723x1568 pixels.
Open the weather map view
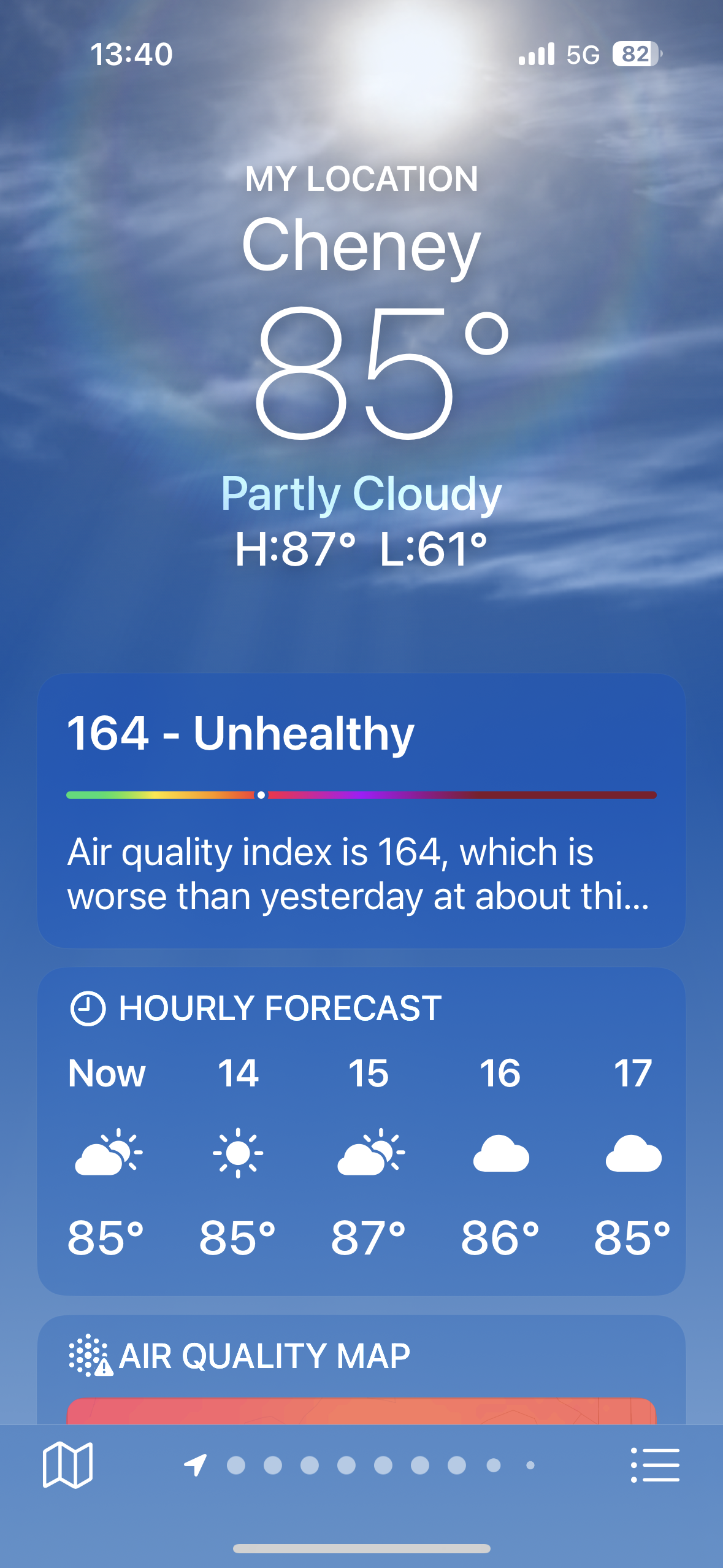pos(67,1465)
